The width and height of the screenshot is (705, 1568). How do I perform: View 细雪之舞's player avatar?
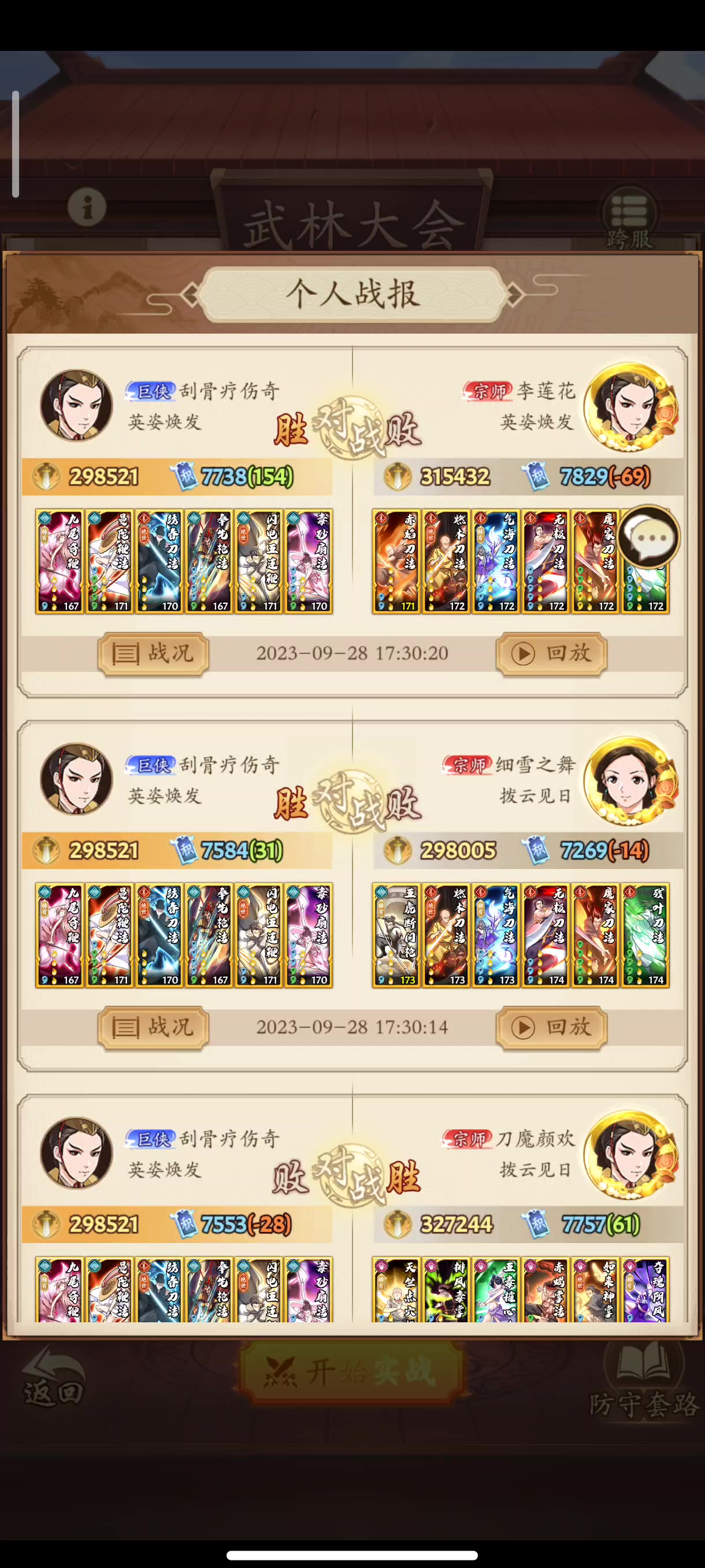(x=629, y=781)
